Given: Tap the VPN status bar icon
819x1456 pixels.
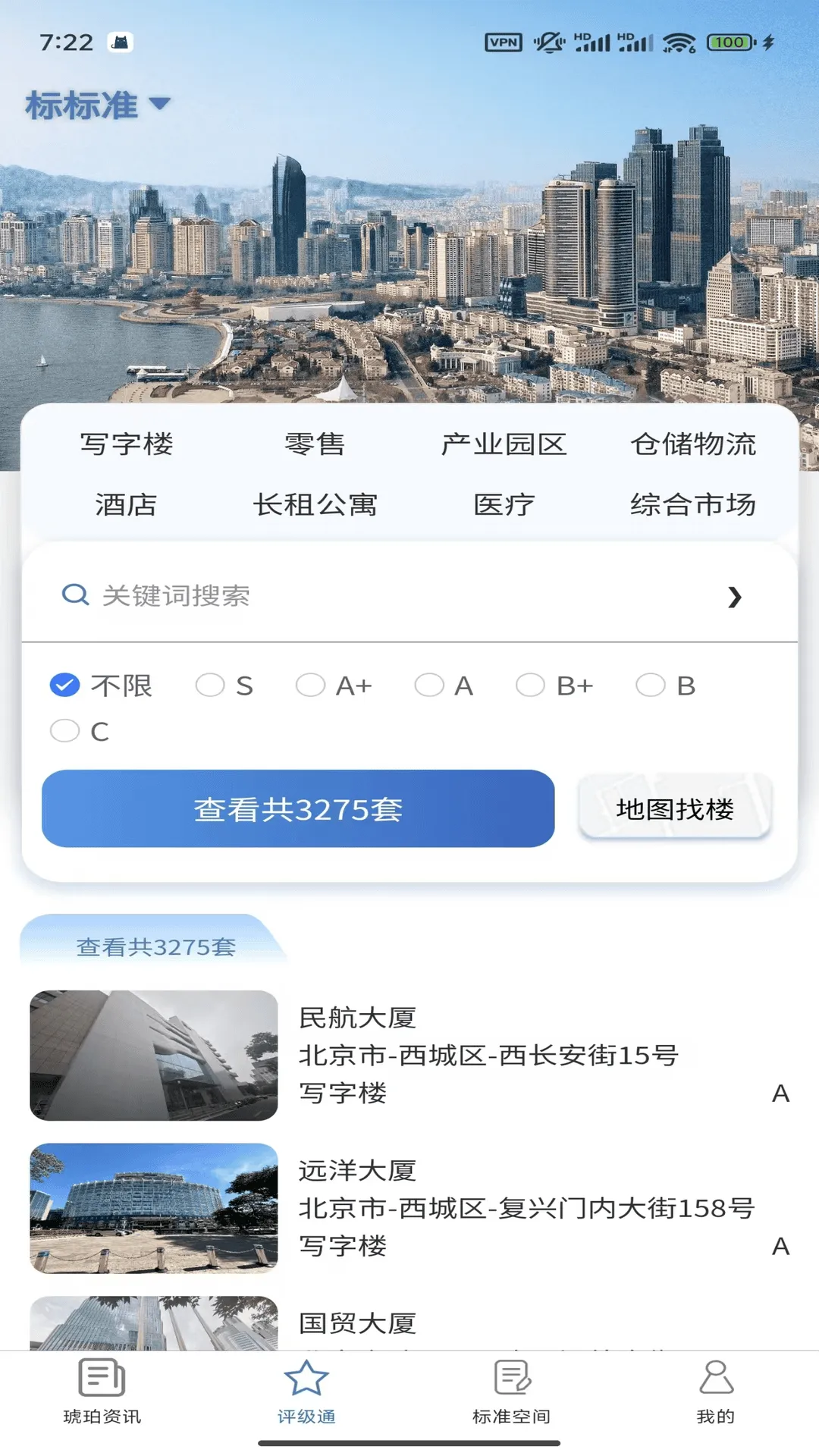Looking at the screenshot, I should tap(503, 42).
